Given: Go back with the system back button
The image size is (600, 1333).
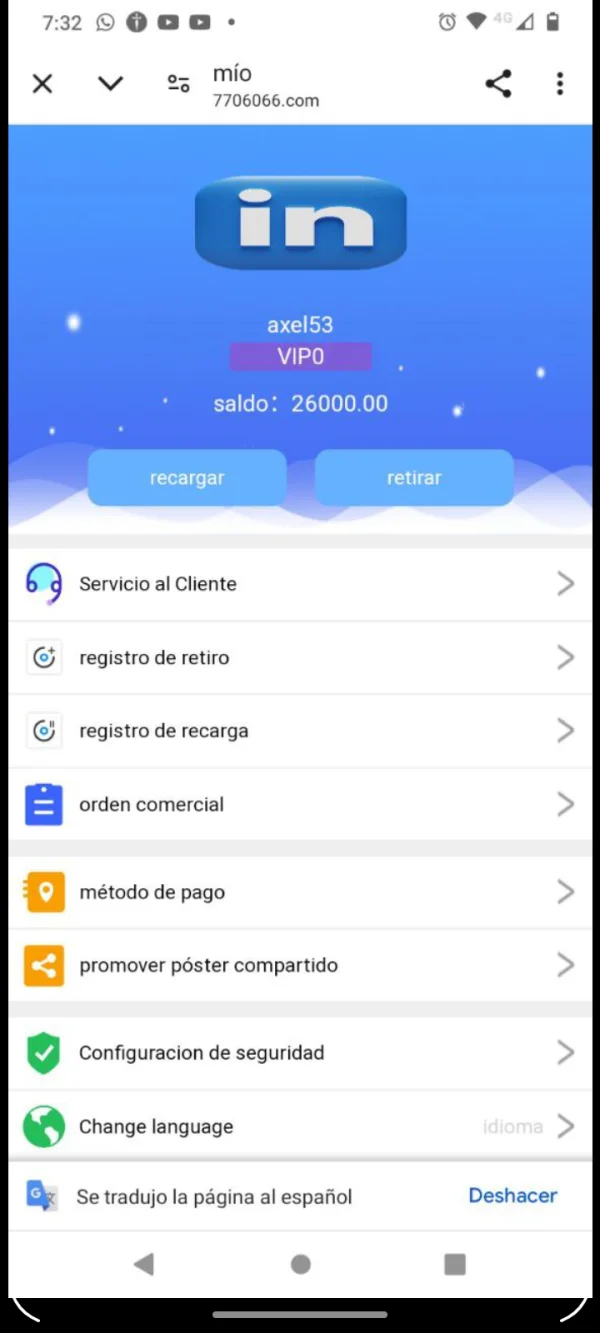Looking at the screenshot, I should coord(144,1264).
